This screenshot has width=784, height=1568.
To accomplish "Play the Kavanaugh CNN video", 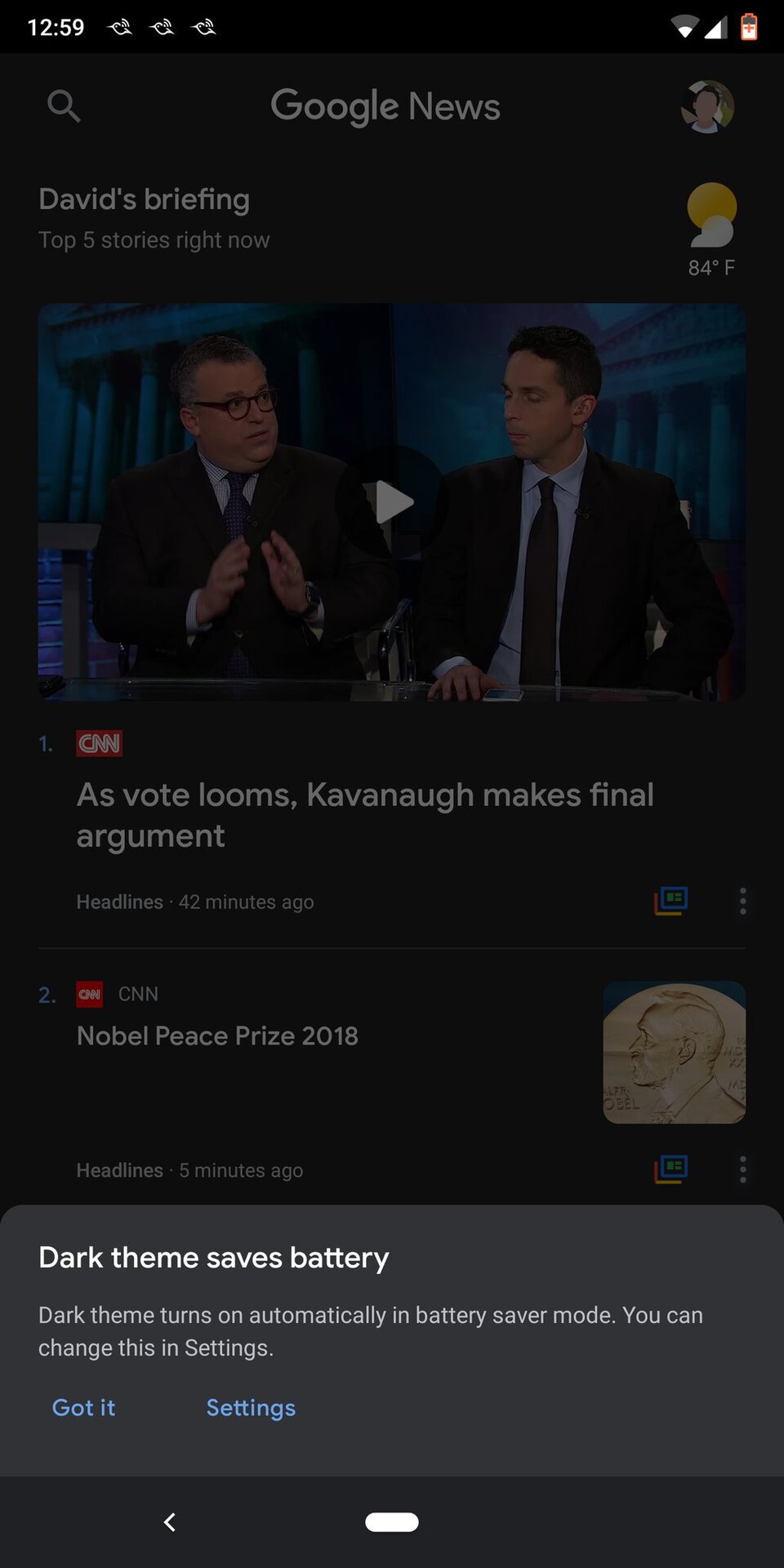I will pos(392,501).
